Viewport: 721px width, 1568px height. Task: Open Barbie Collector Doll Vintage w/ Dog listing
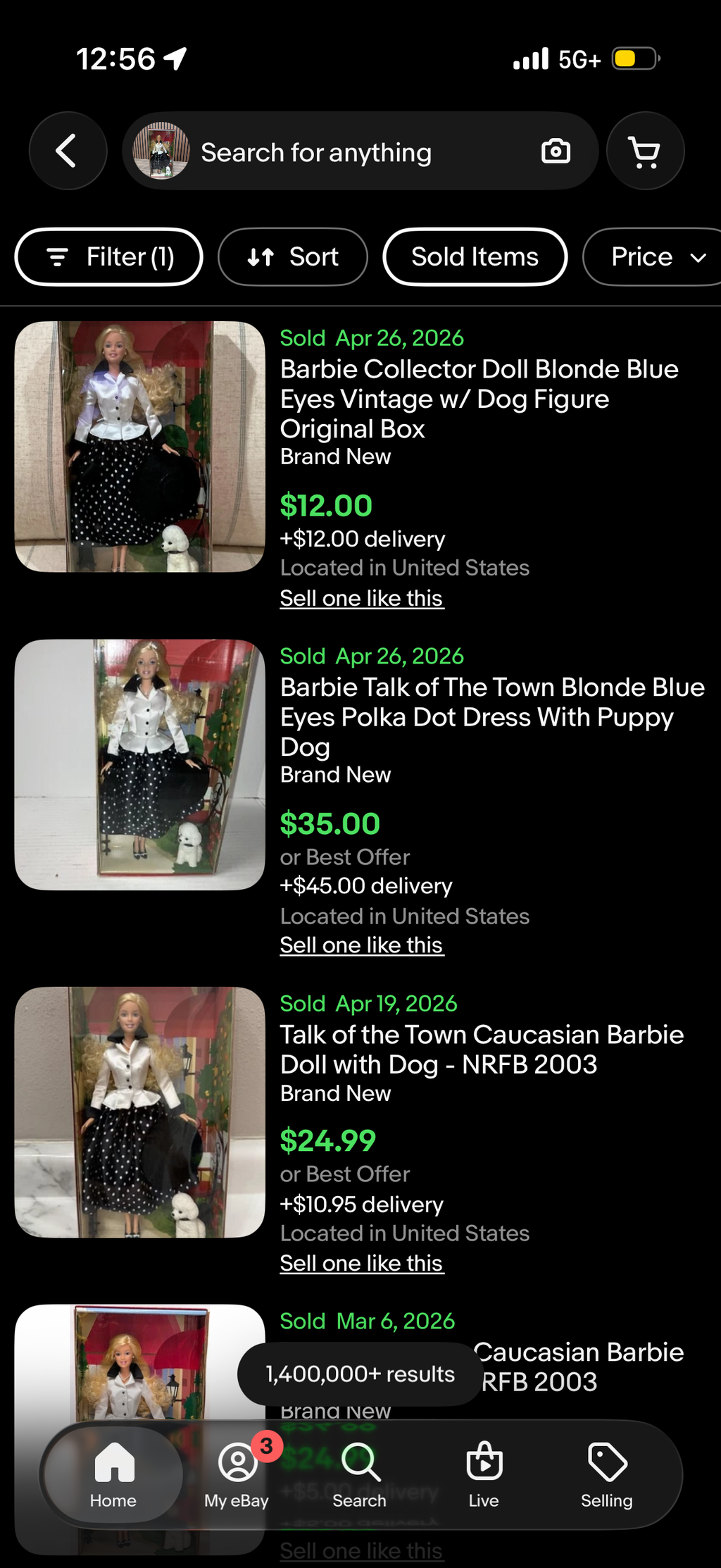coord(479,399)
